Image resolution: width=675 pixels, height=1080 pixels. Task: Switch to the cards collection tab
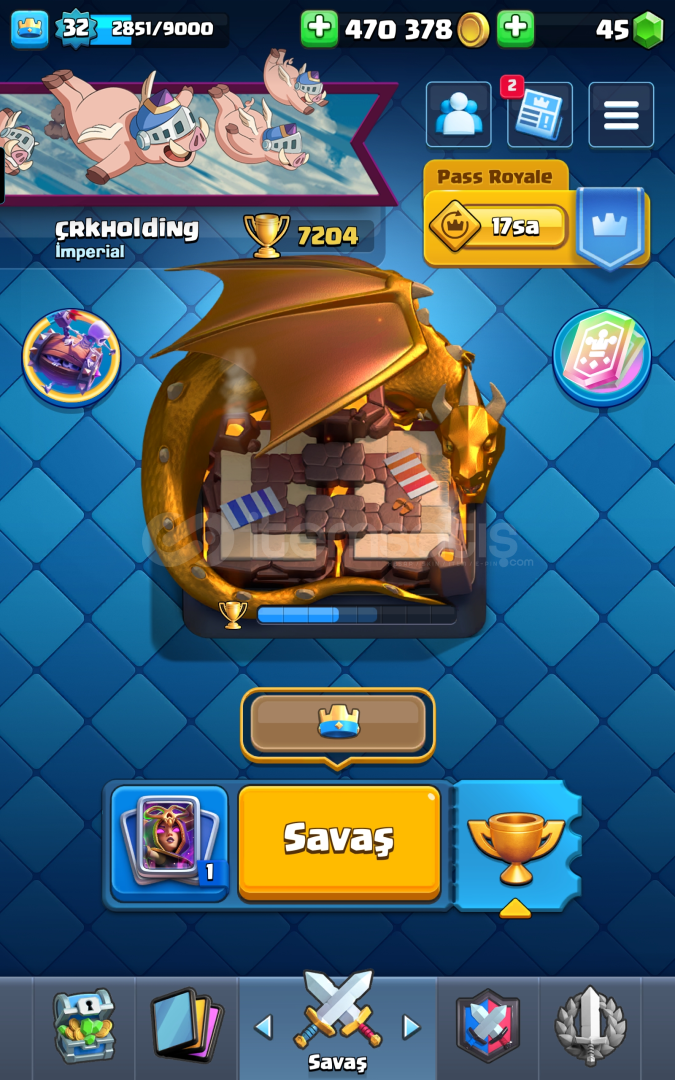tap(185, 1027)
